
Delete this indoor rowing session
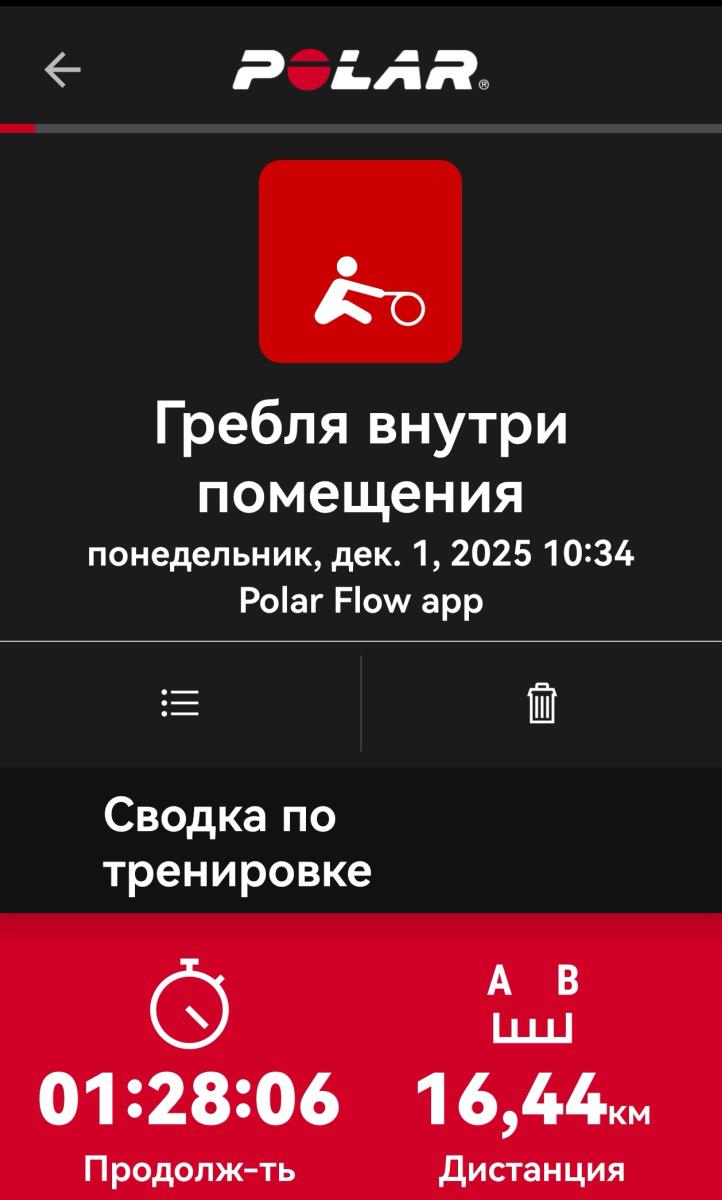[x=541, y=703]
